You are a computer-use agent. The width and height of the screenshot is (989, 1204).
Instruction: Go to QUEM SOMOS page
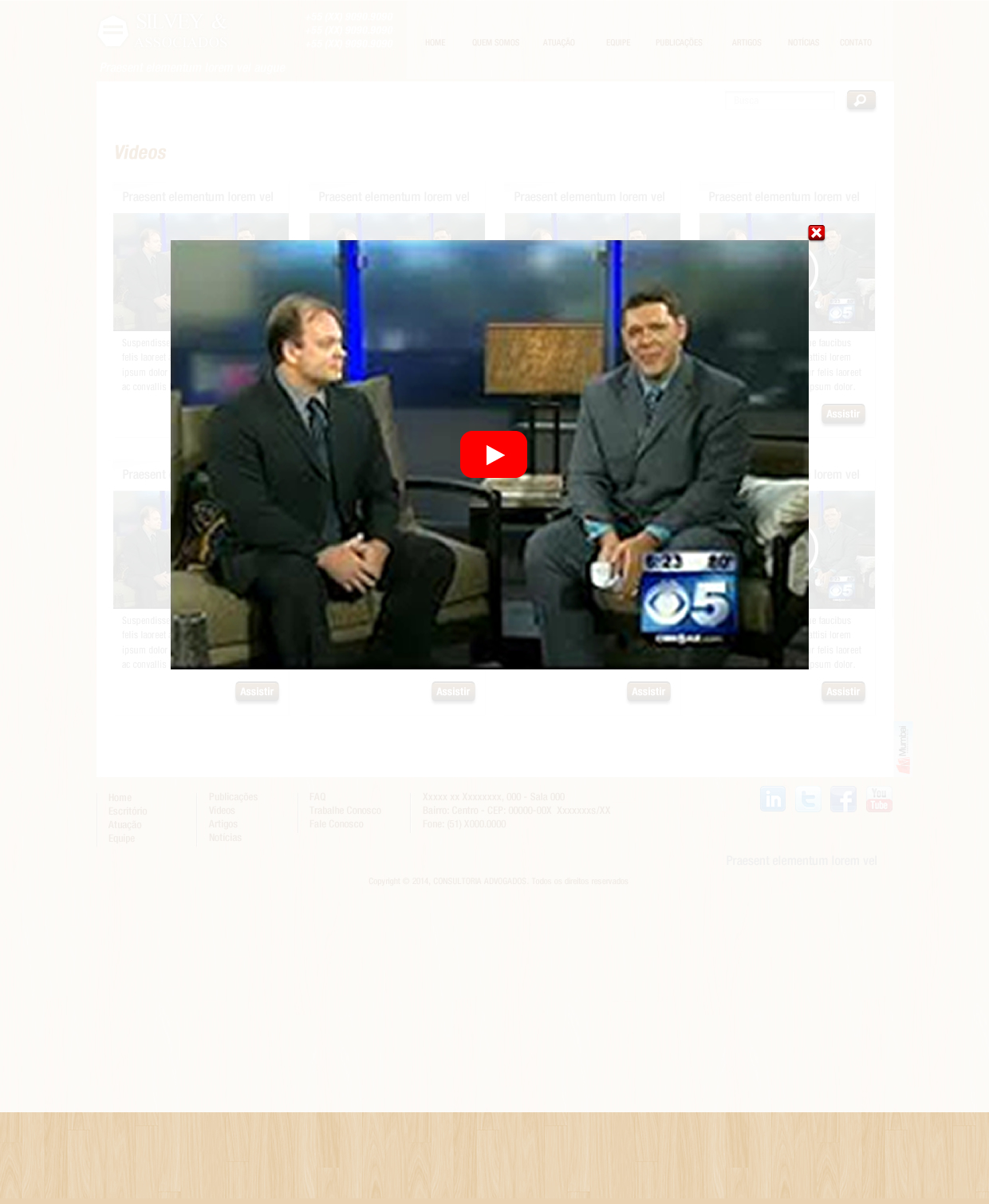pos(495,43)
